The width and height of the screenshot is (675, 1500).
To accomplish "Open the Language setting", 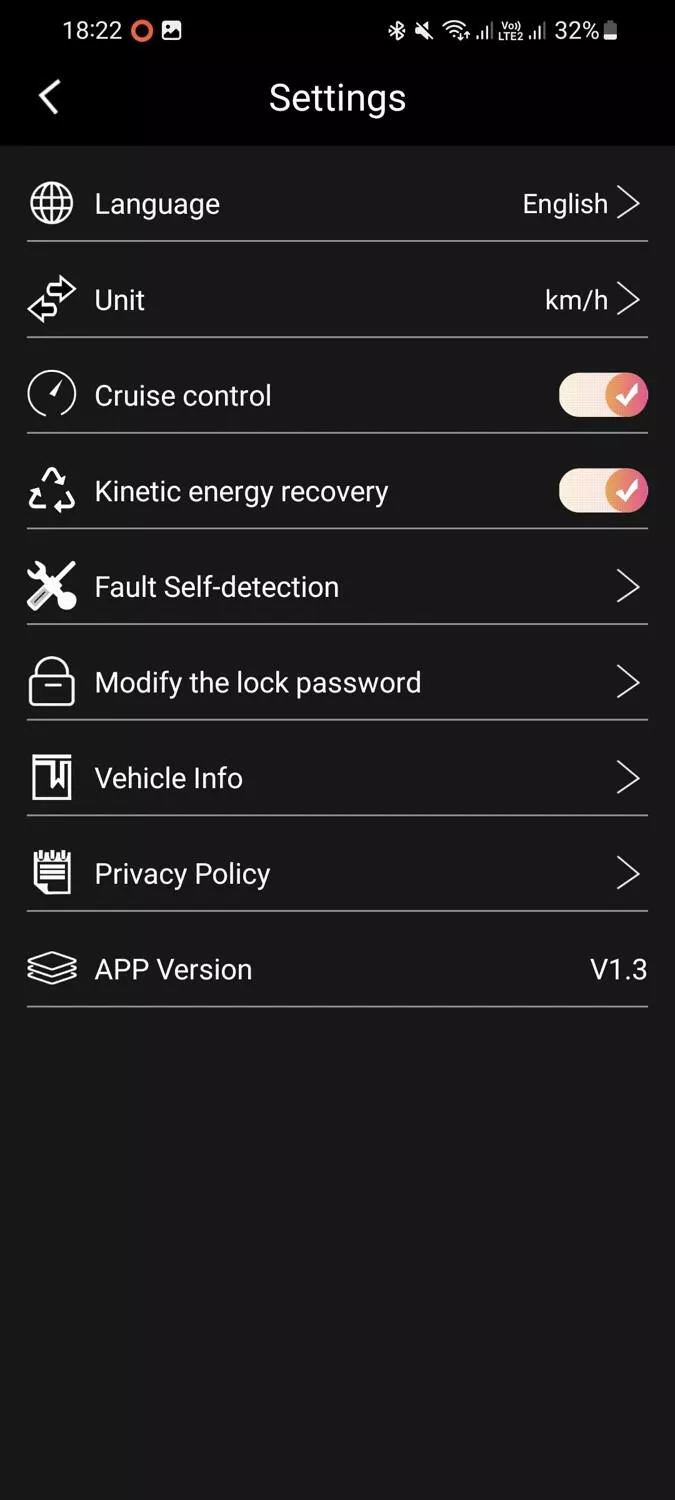I will 337,204.
